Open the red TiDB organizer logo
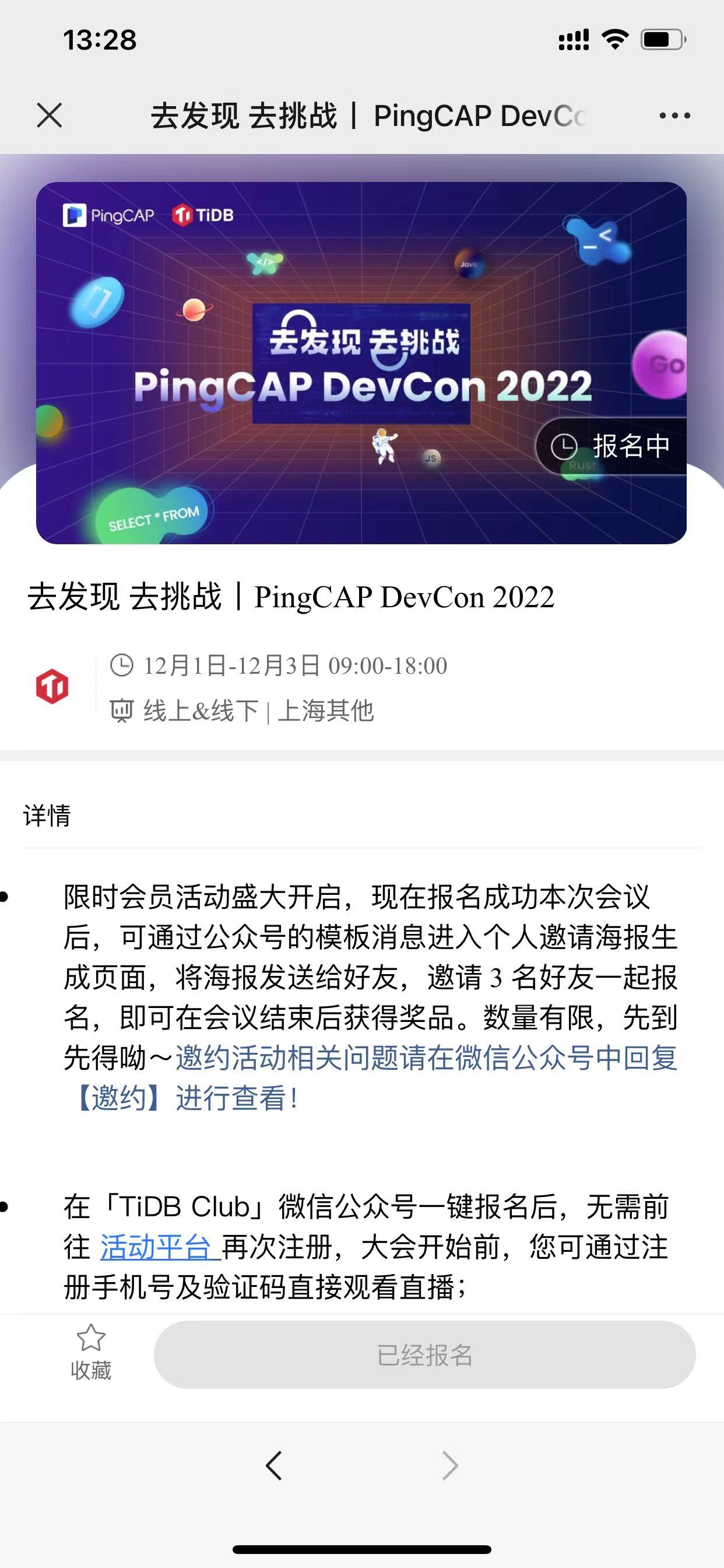 [52, 687]
